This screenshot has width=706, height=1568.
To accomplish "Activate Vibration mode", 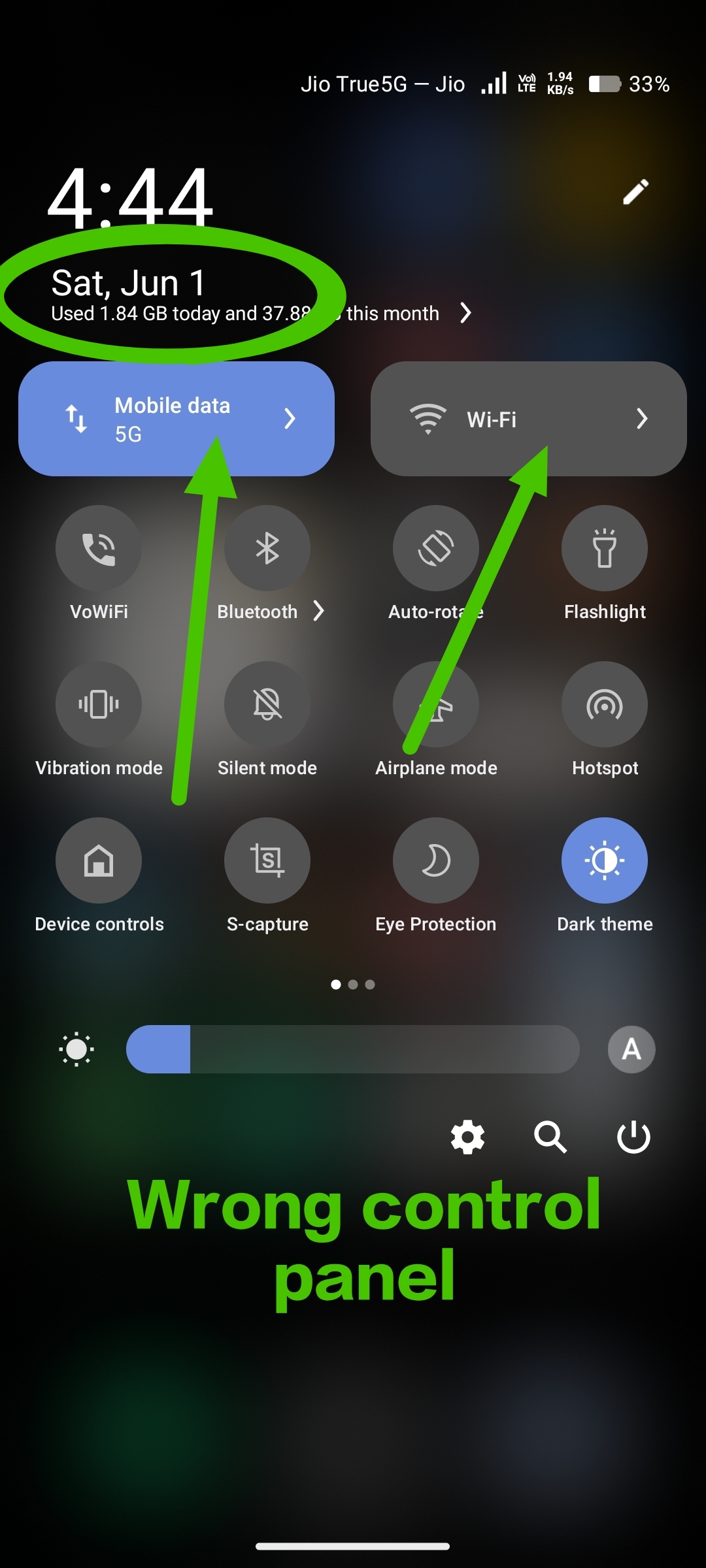I will (x=99, y=704).
